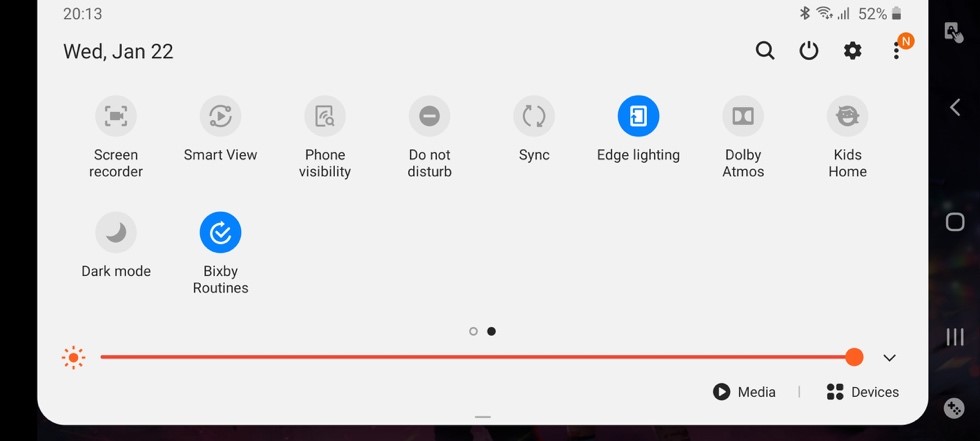The width and height of the screenshot is (980, 441).
Task: Start Screen recorder
Action: pos(116,117)
